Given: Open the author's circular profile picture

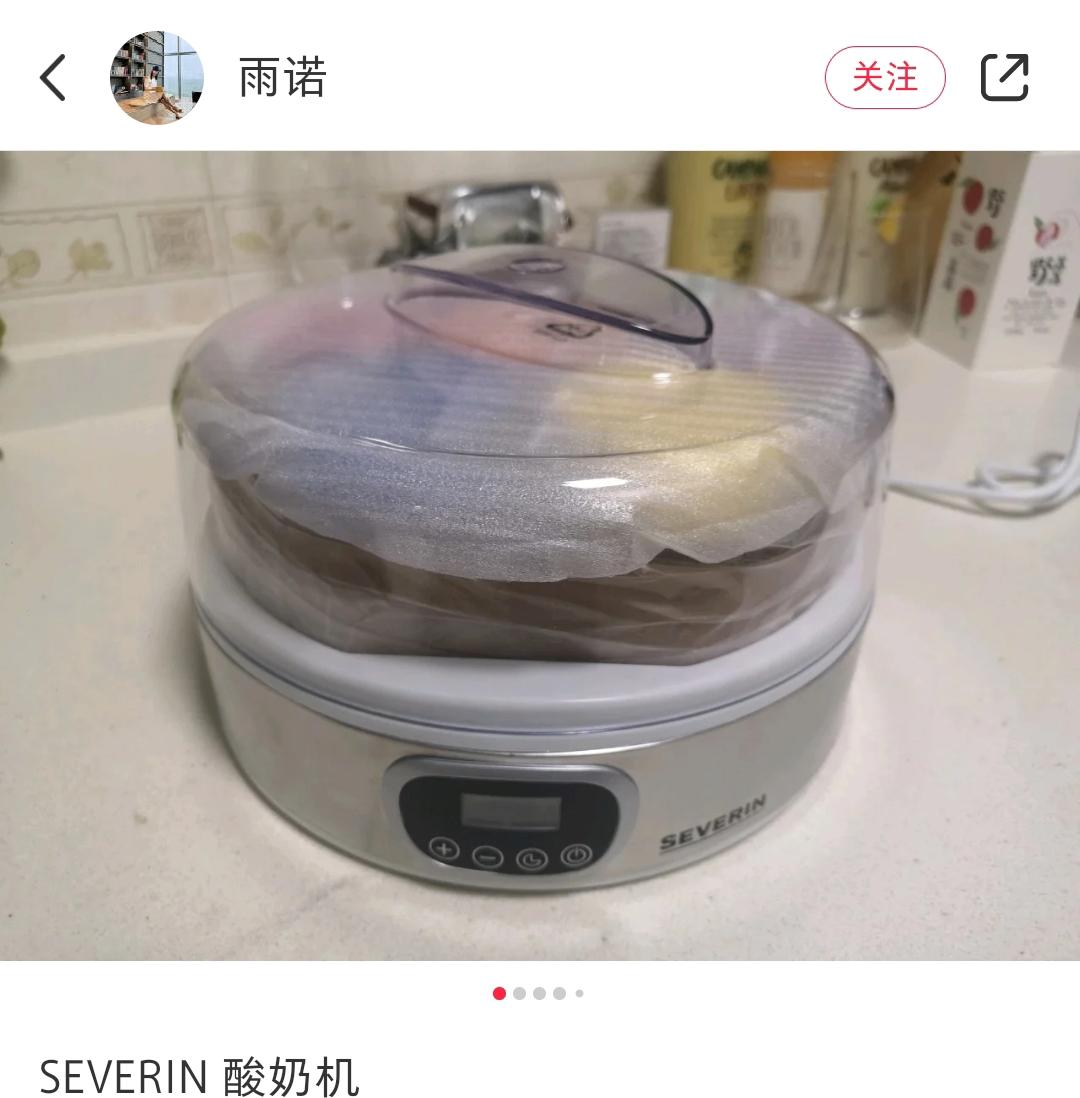Looking at the screenshot, I should point(155,78).
